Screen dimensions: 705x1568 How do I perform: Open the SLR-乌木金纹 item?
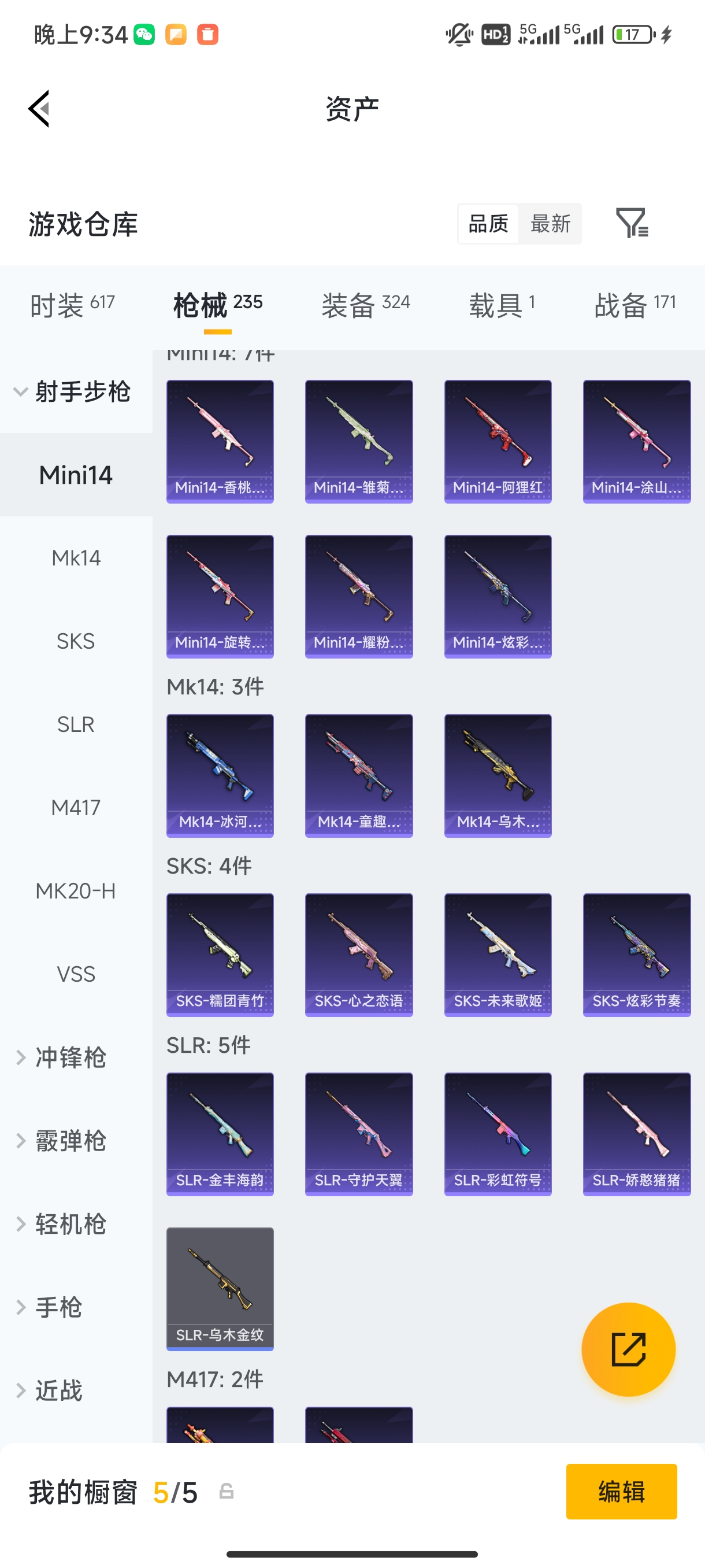(220, 1289)
